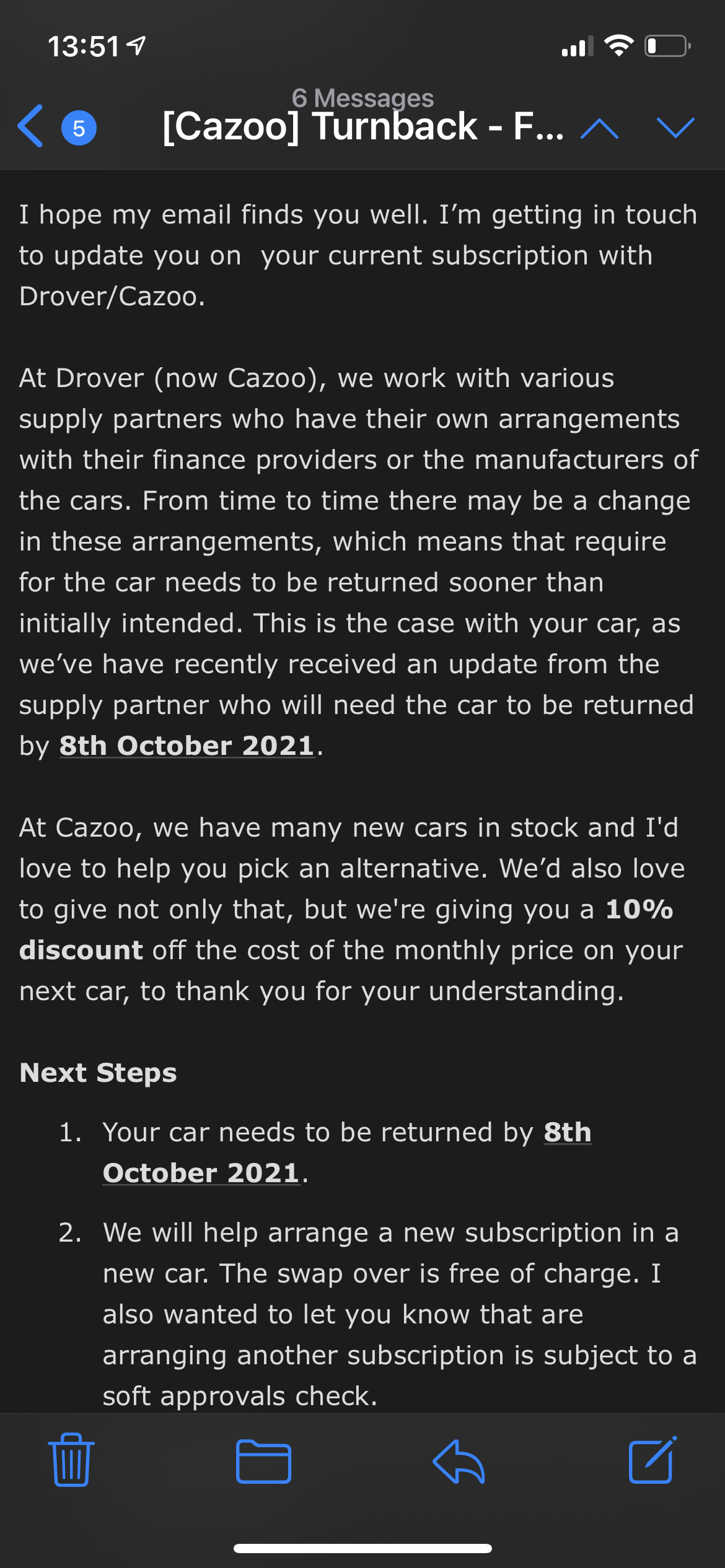Viewport: 725px width, 1568px height.
Task: Jump to the previous message with up arrow
Action: tap(599, 128)
